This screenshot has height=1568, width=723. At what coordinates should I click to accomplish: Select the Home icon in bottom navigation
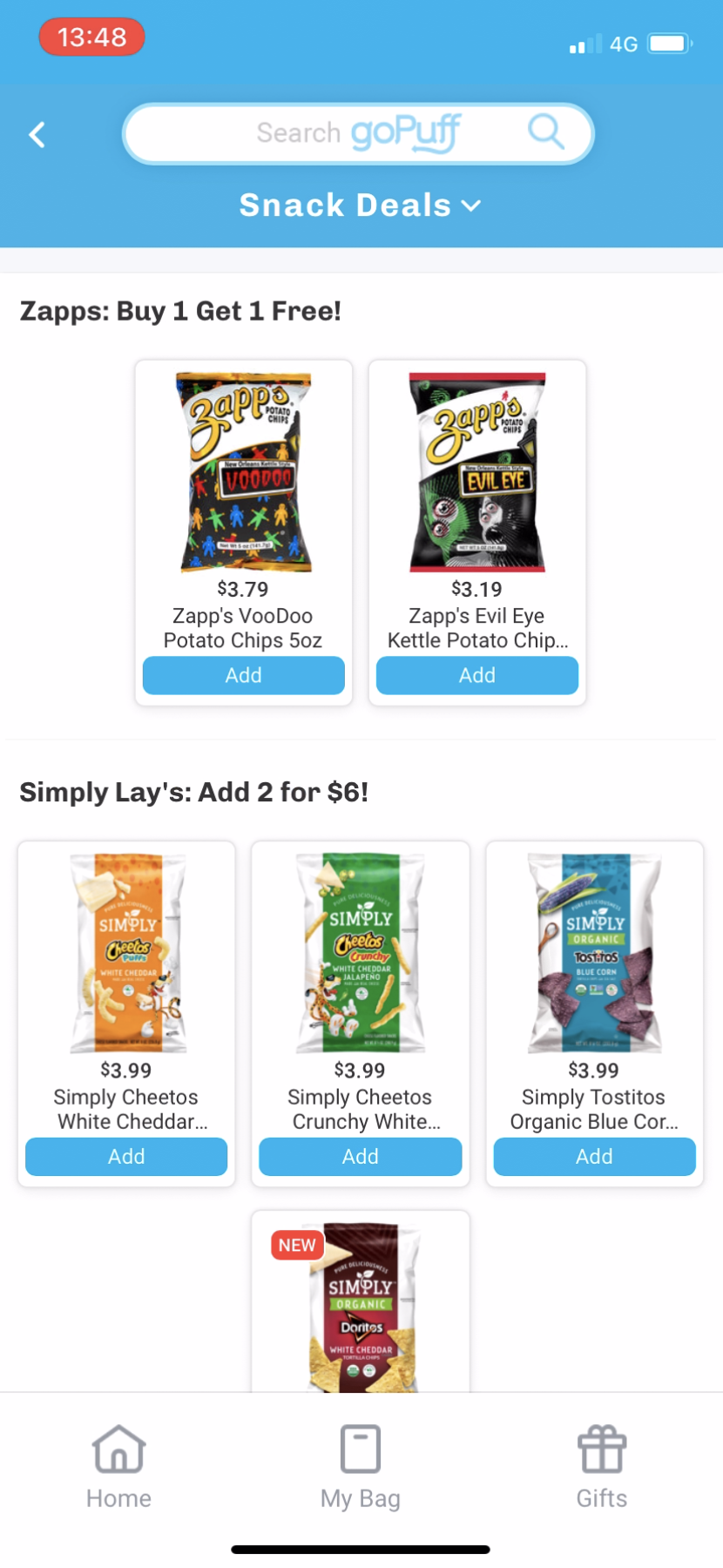(118, 1468)
